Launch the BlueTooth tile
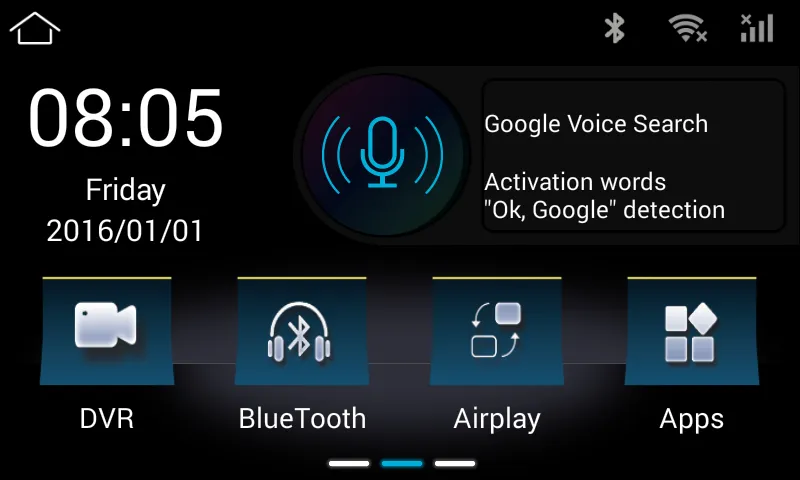This screenshot has width=800, height=480. pyautogui.click(x=301, y=332)
